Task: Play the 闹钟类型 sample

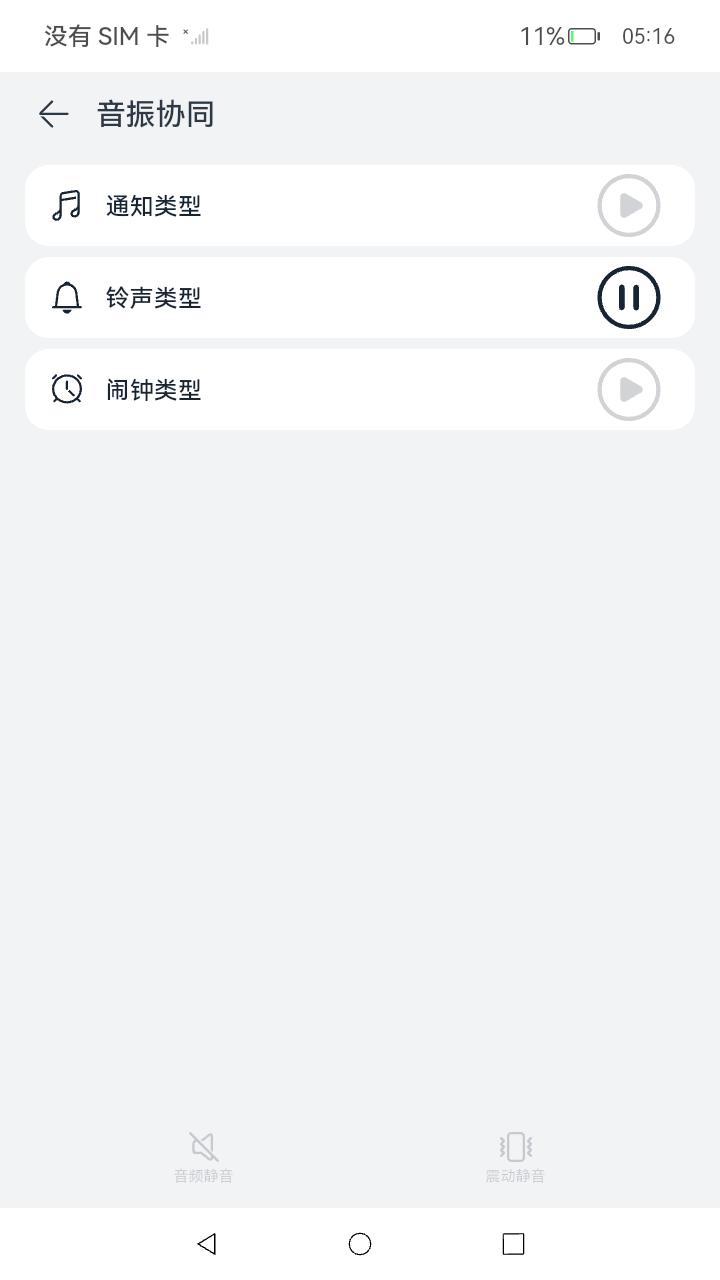Action: click(629, 390)
